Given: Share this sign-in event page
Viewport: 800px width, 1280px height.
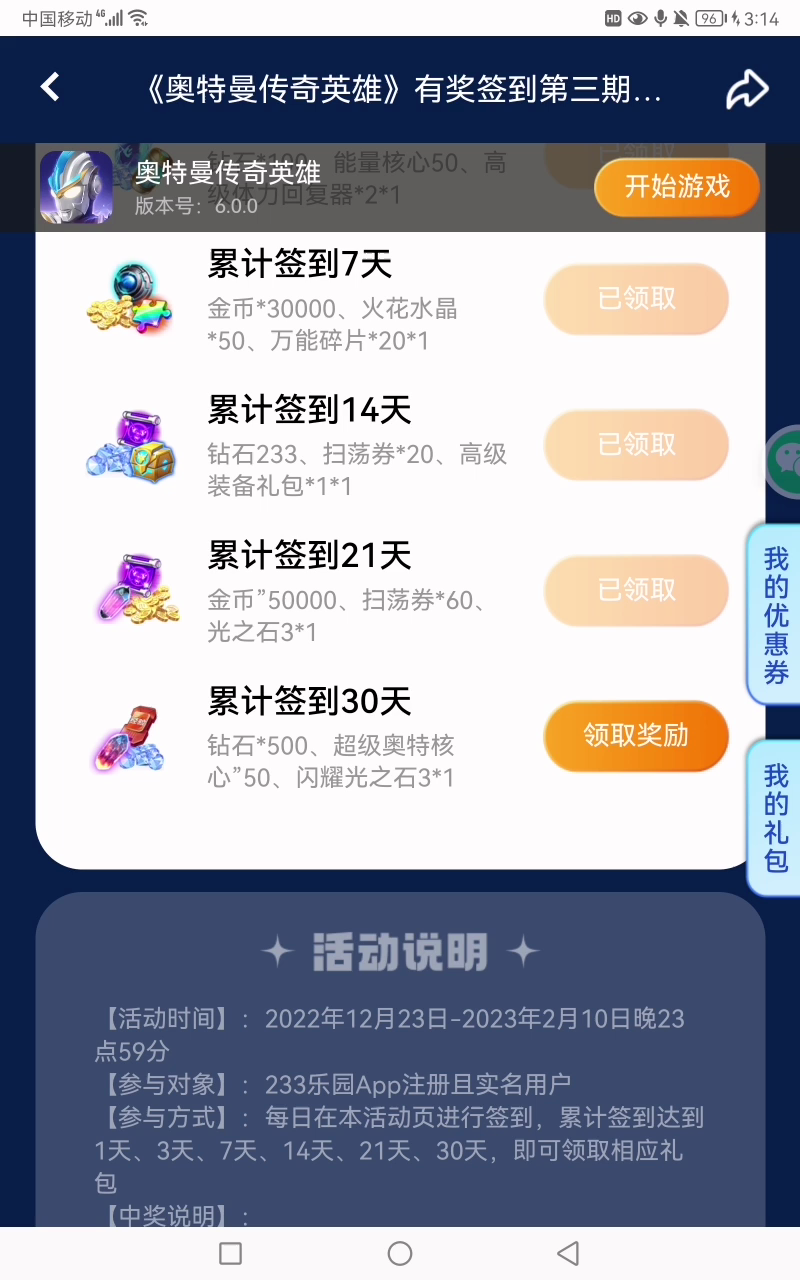Looking at the screenshot, I should [x=746, y=90].
